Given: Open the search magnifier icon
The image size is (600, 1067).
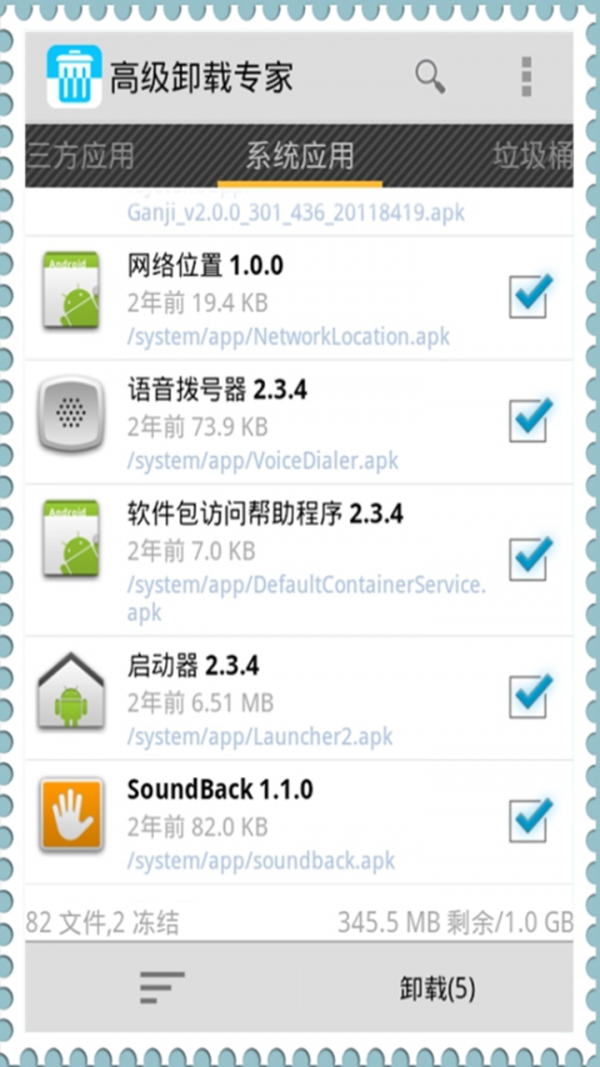Looking at the screenshot, I should [x=430, y=77].
